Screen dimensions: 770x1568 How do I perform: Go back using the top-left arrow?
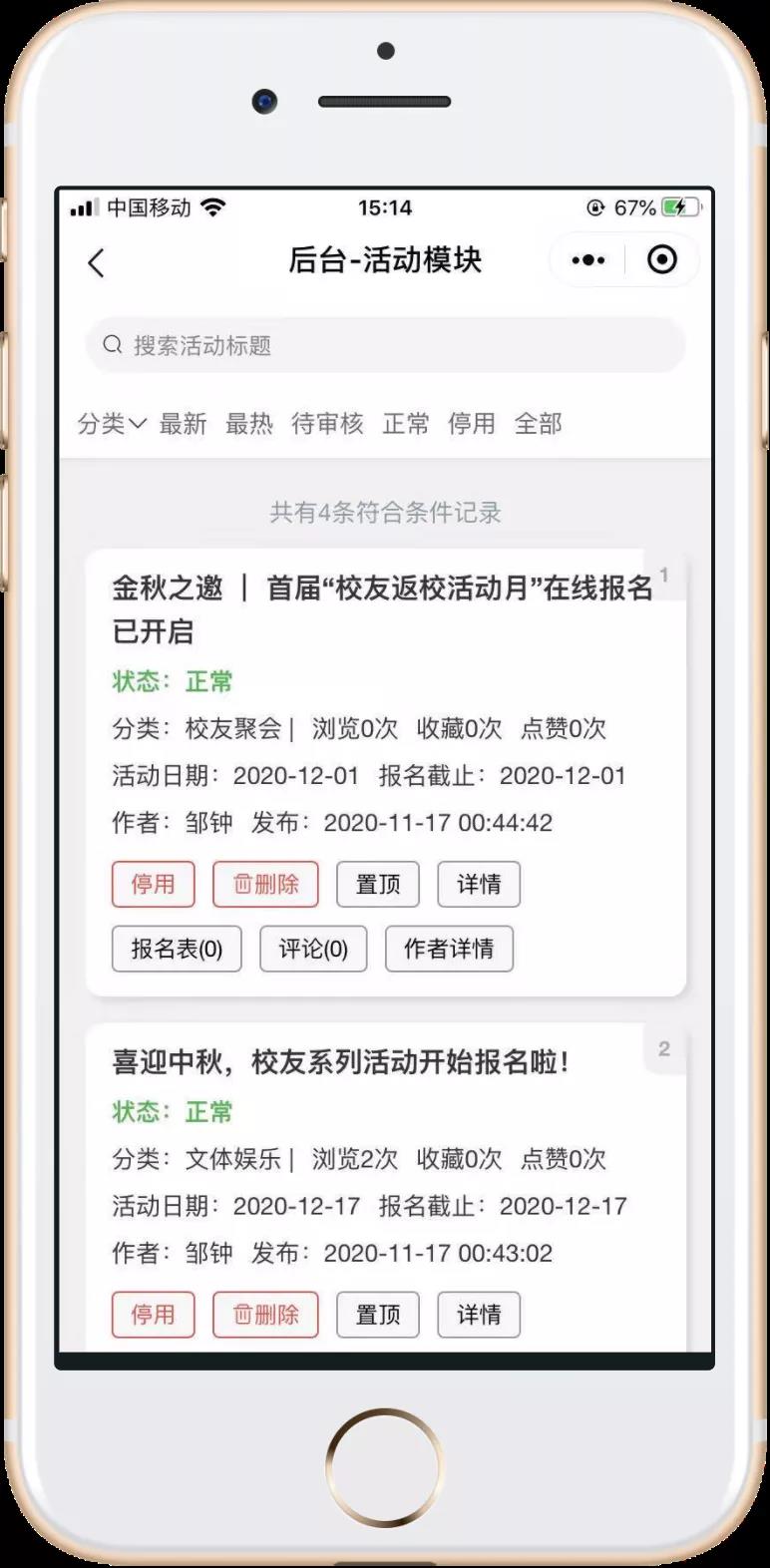pyautogui.click(x=96, y=263)
